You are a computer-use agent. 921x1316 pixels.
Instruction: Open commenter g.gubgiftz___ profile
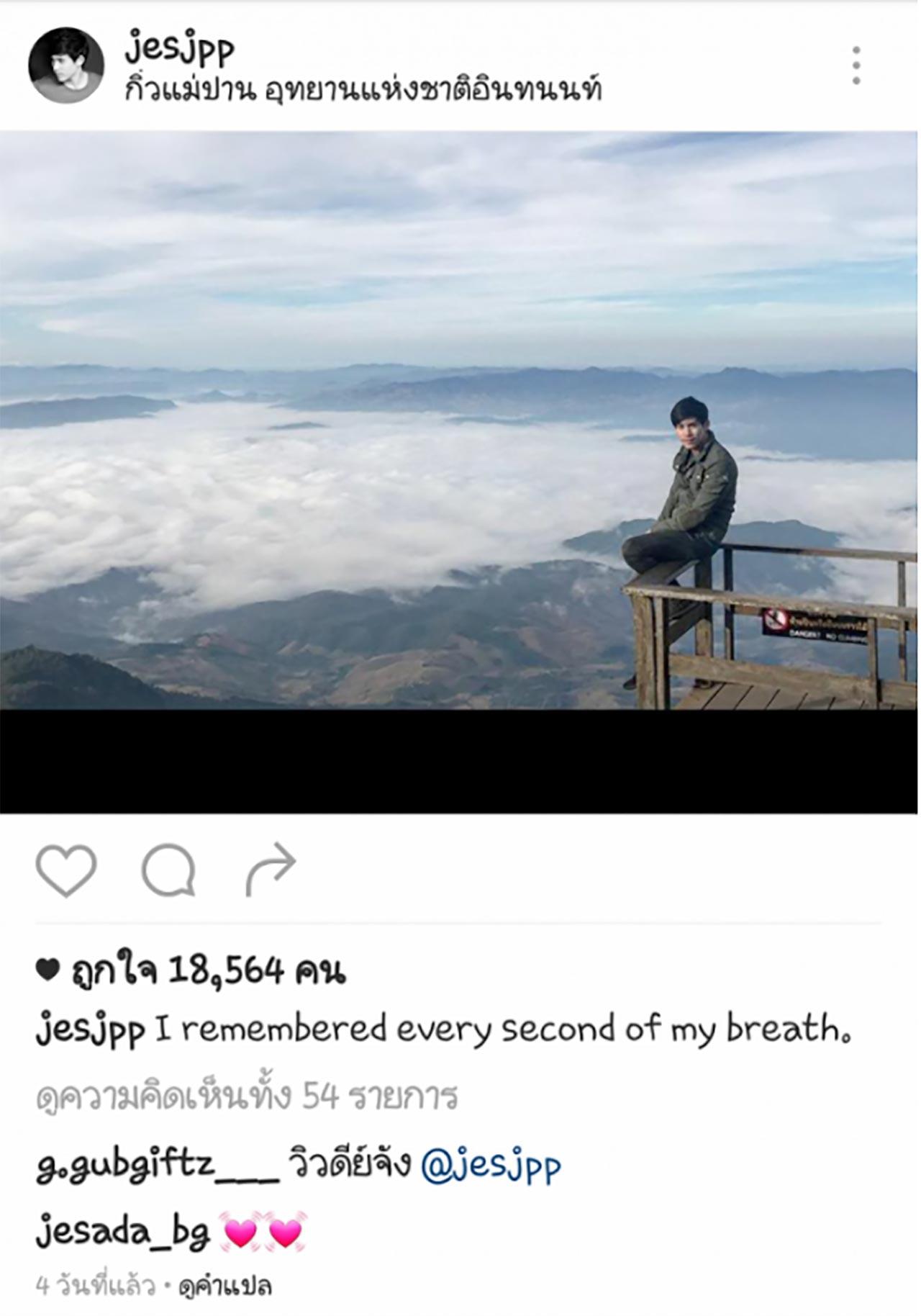[157, 1165]
